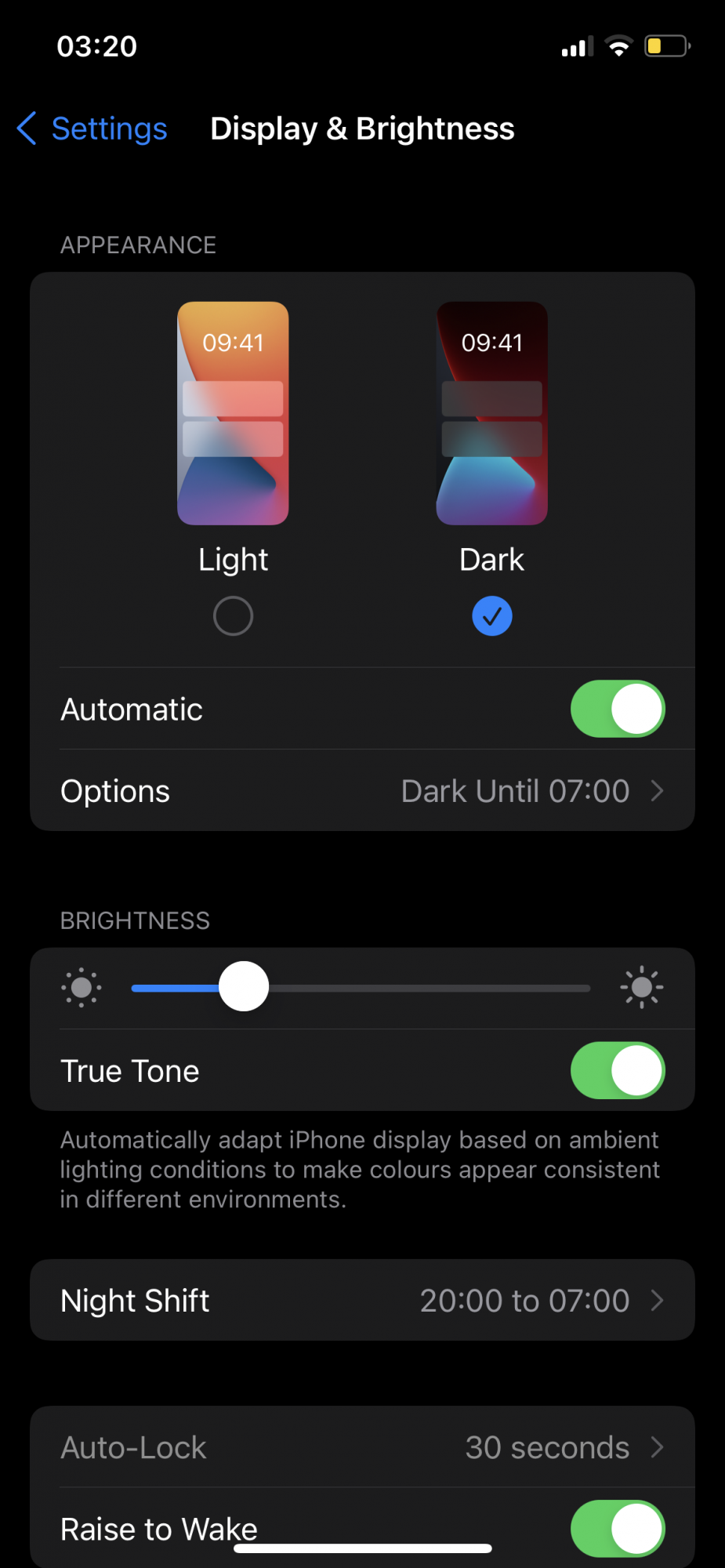Turn off Raise to Wake
725x1568 pixels.
pos(618,1528)
